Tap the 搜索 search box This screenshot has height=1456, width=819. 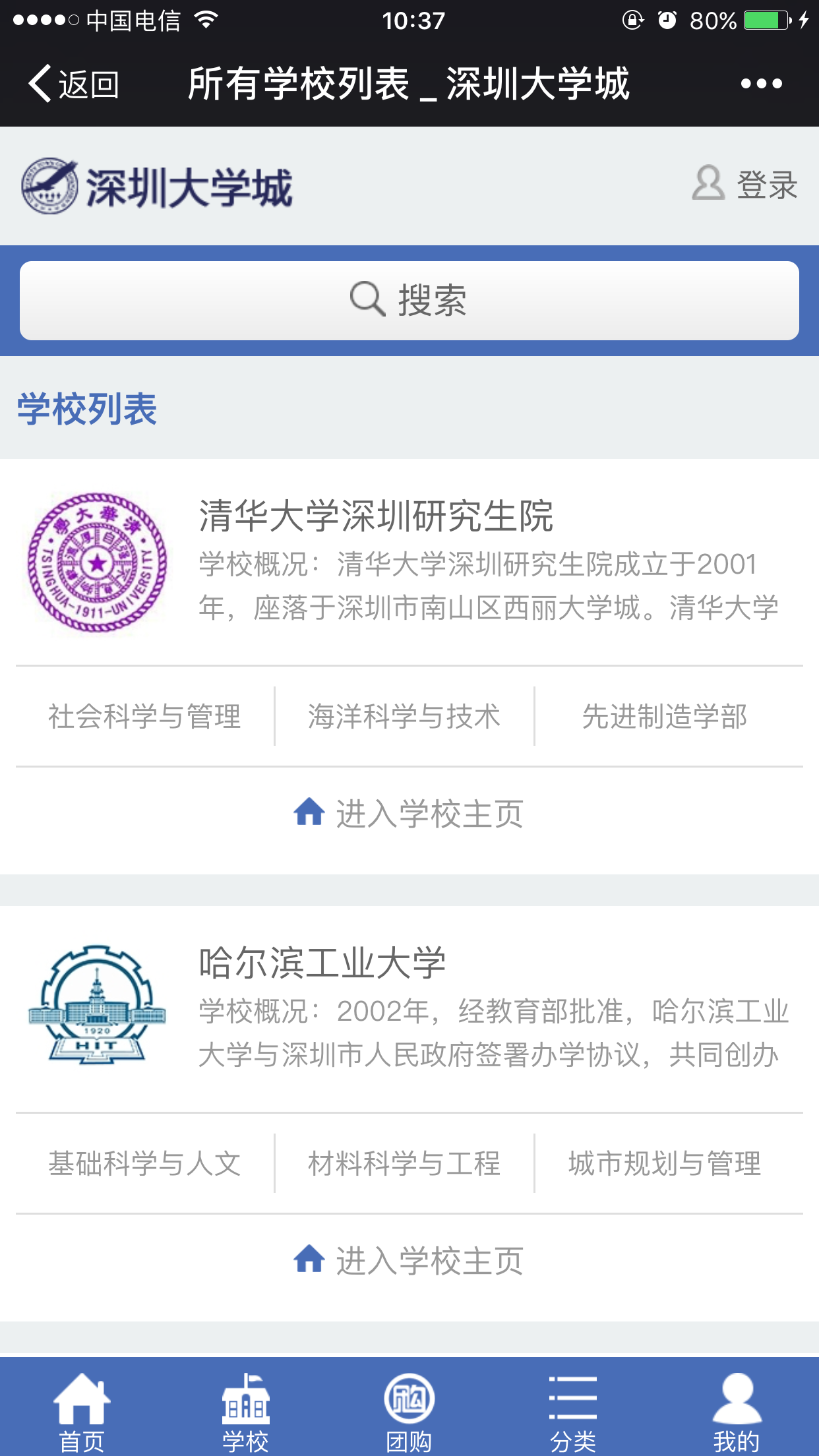pos(409,301)
